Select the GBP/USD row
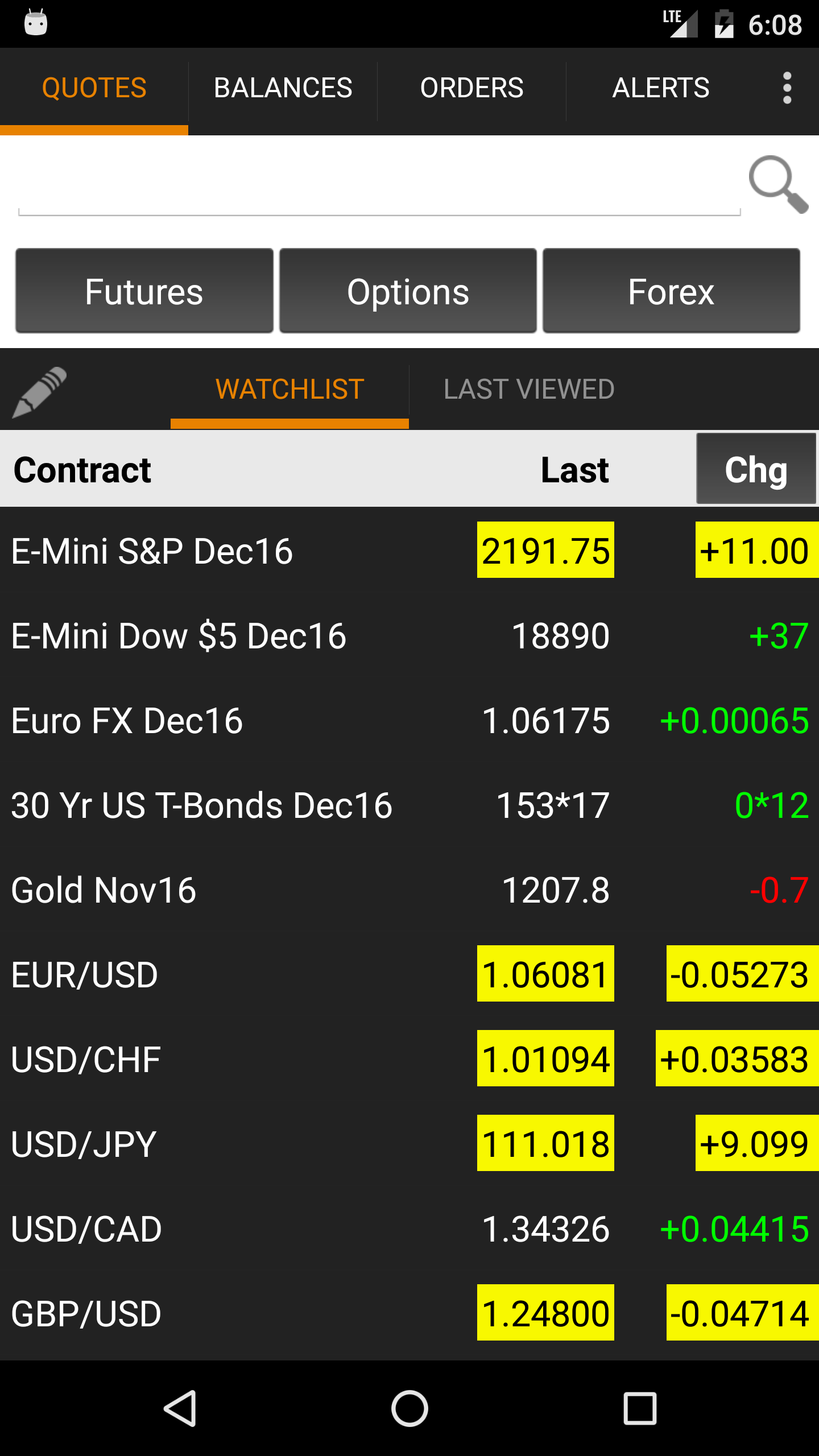This screenshot has height=1456, width=819. [86, 1314]
